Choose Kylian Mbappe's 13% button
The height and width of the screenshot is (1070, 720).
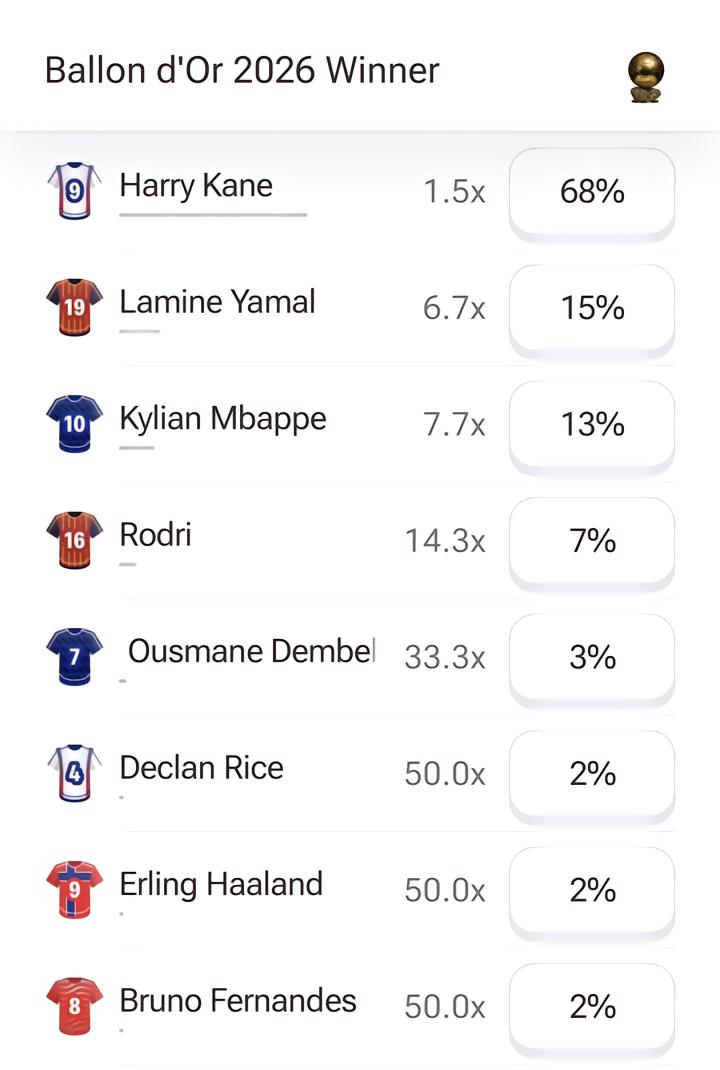tap(592, 425)
